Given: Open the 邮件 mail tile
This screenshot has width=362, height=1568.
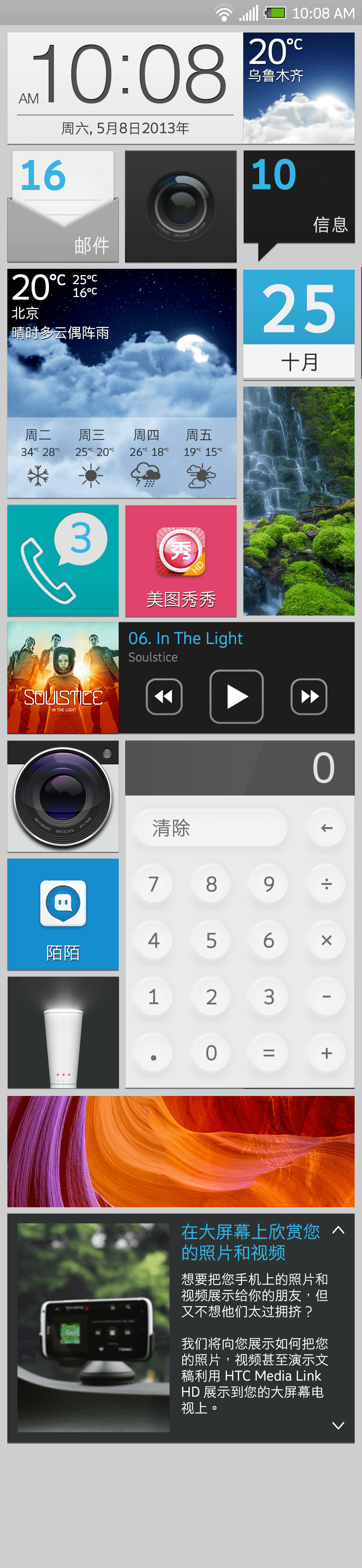Looking at the screenshot, I should 63,206.
